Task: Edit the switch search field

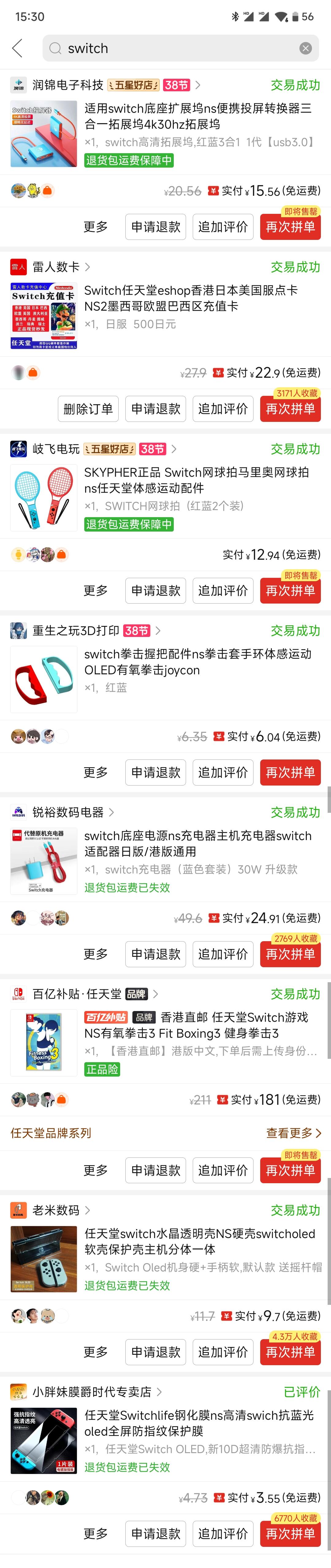Action: tap(177, 48)
